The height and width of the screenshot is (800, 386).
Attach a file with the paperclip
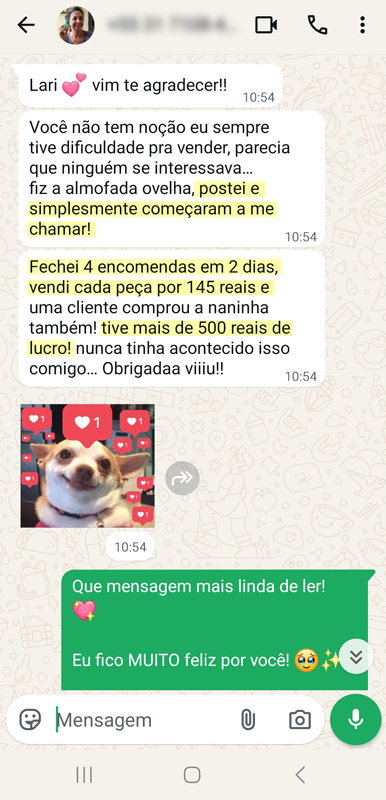pos(247,720)
